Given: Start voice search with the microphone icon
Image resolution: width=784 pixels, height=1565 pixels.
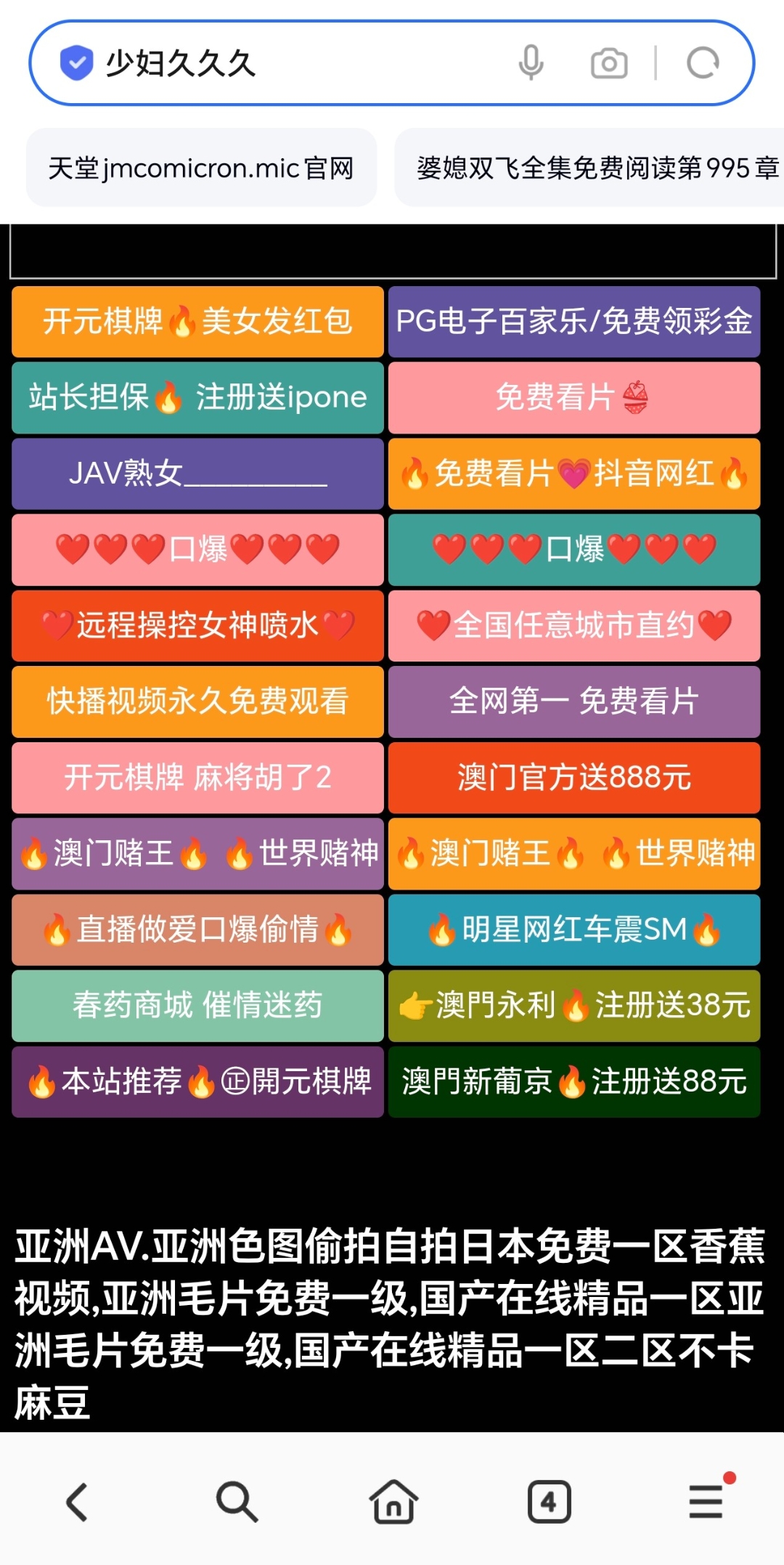Looking at the screenshot, I should (x=531, y=63).
